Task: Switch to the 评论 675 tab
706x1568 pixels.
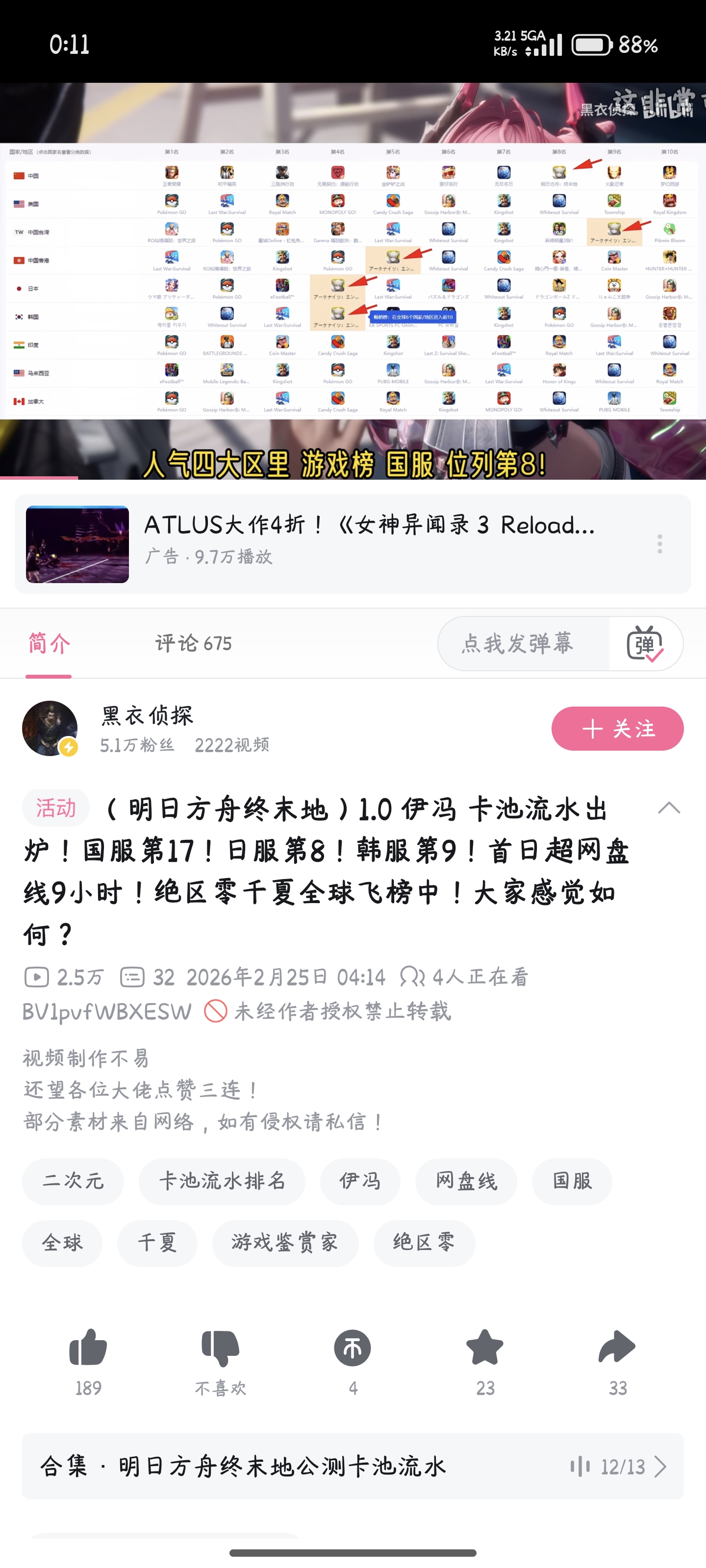Action: click(x=193, y=643)
